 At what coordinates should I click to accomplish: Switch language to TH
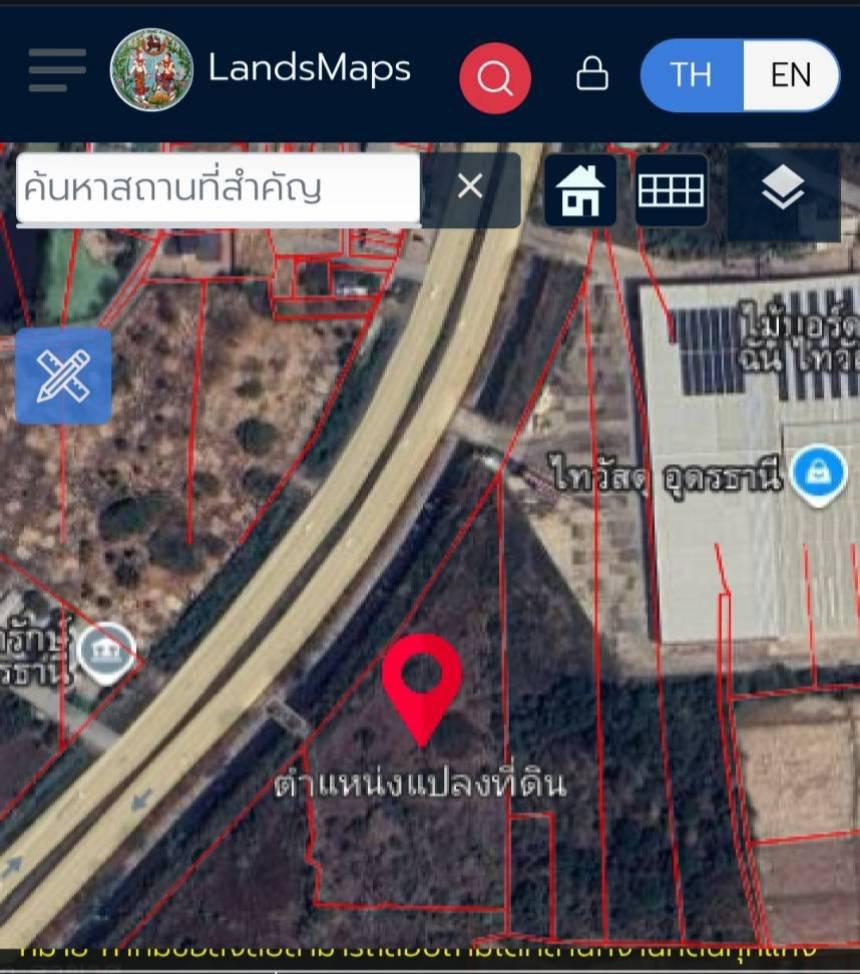coord(691,75)
